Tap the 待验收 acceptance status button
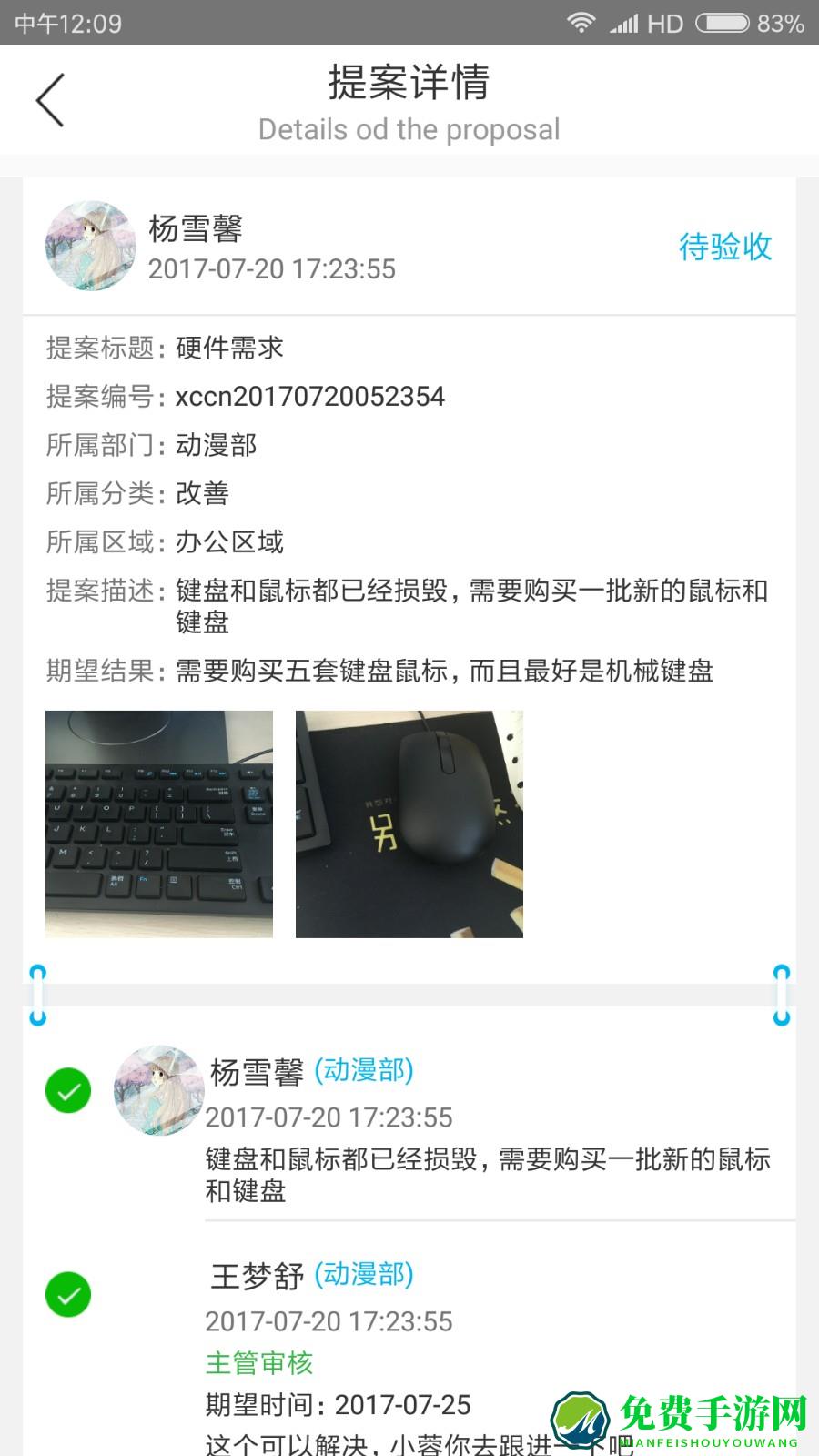The width and height of the screenshot is (819, 1456). pos(725,246)
